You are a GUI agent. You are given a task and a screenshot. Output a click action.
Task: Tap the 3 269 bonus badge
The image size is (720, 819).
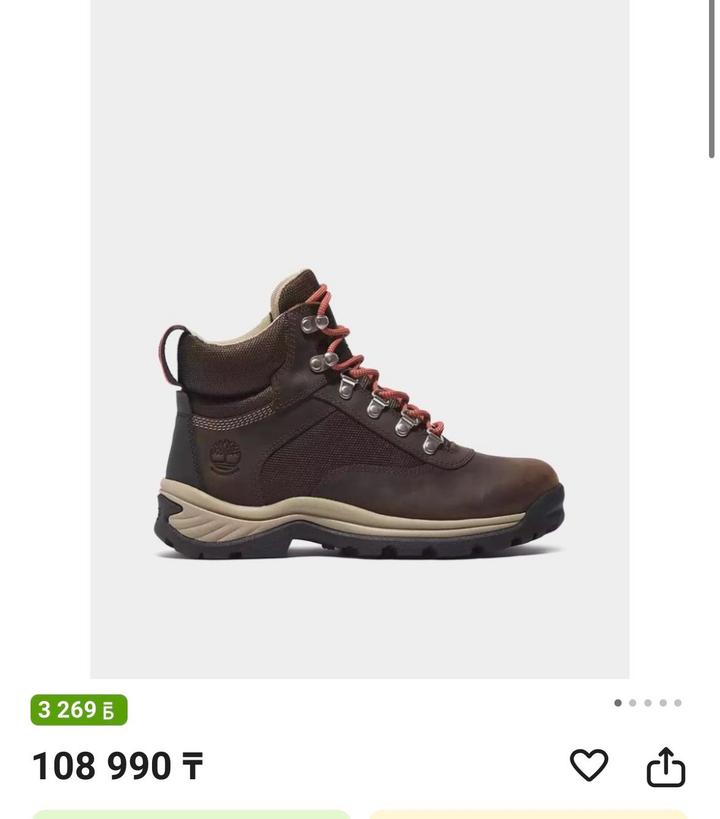coord(79,710)
